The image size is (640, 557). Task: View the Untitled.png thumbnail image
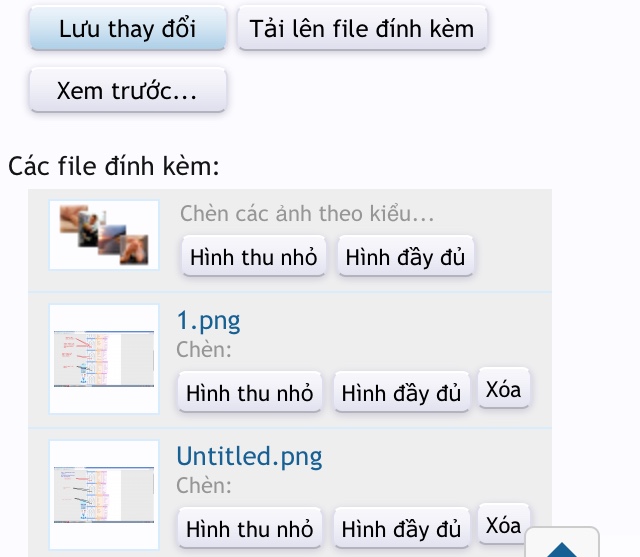click(104, 494)
